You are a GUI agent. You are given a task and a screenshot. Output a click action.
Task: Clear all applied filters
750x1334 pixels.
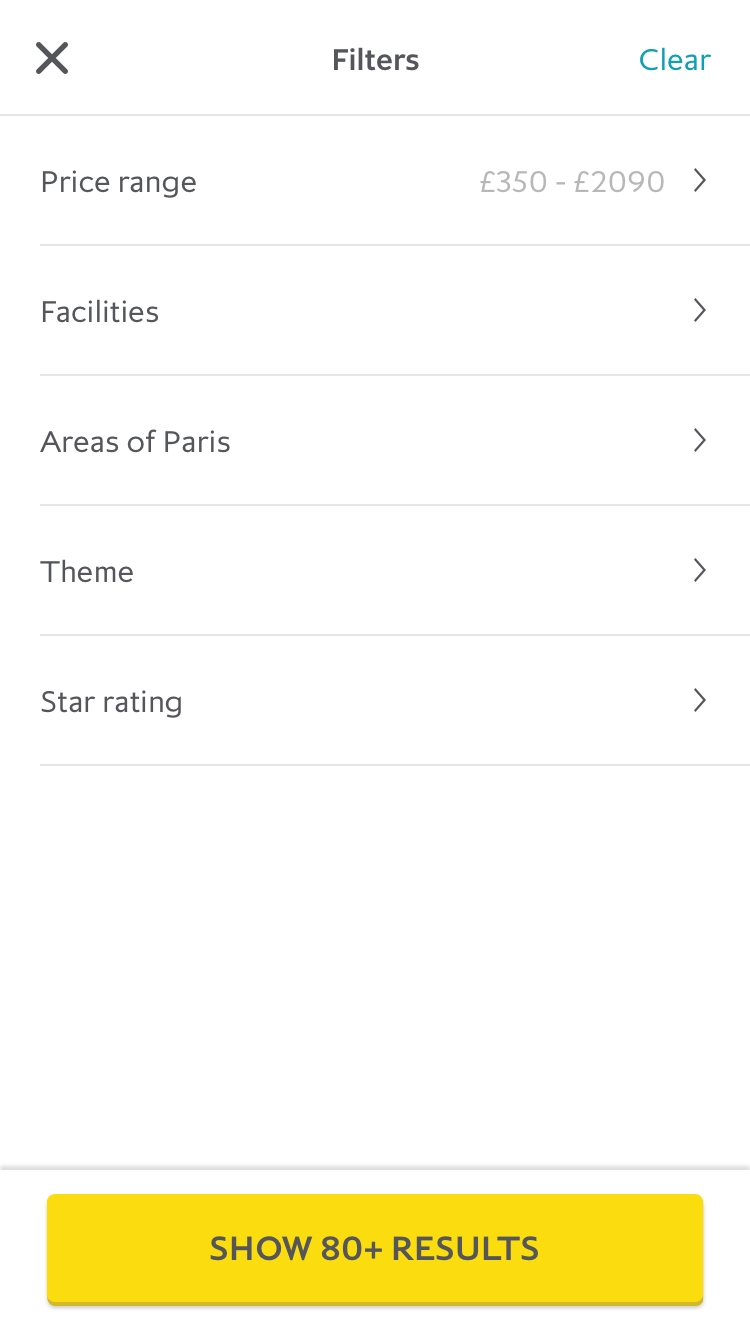click(x=675, y=60)
